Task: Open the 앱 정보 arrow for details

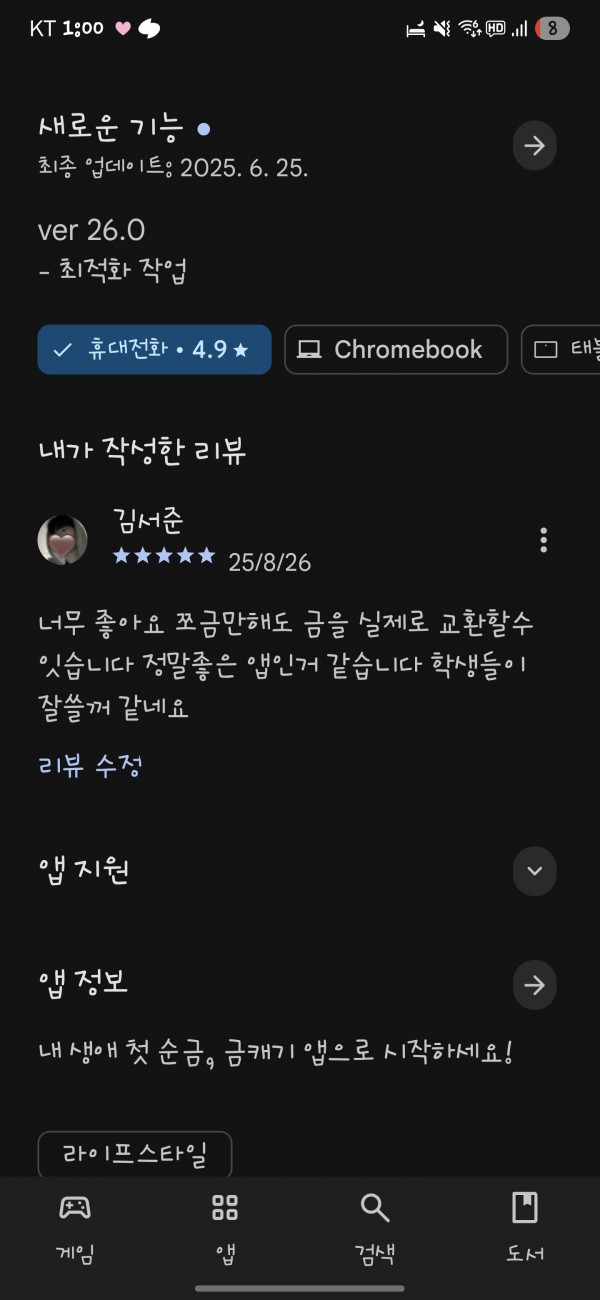Action: click(535, 985)
